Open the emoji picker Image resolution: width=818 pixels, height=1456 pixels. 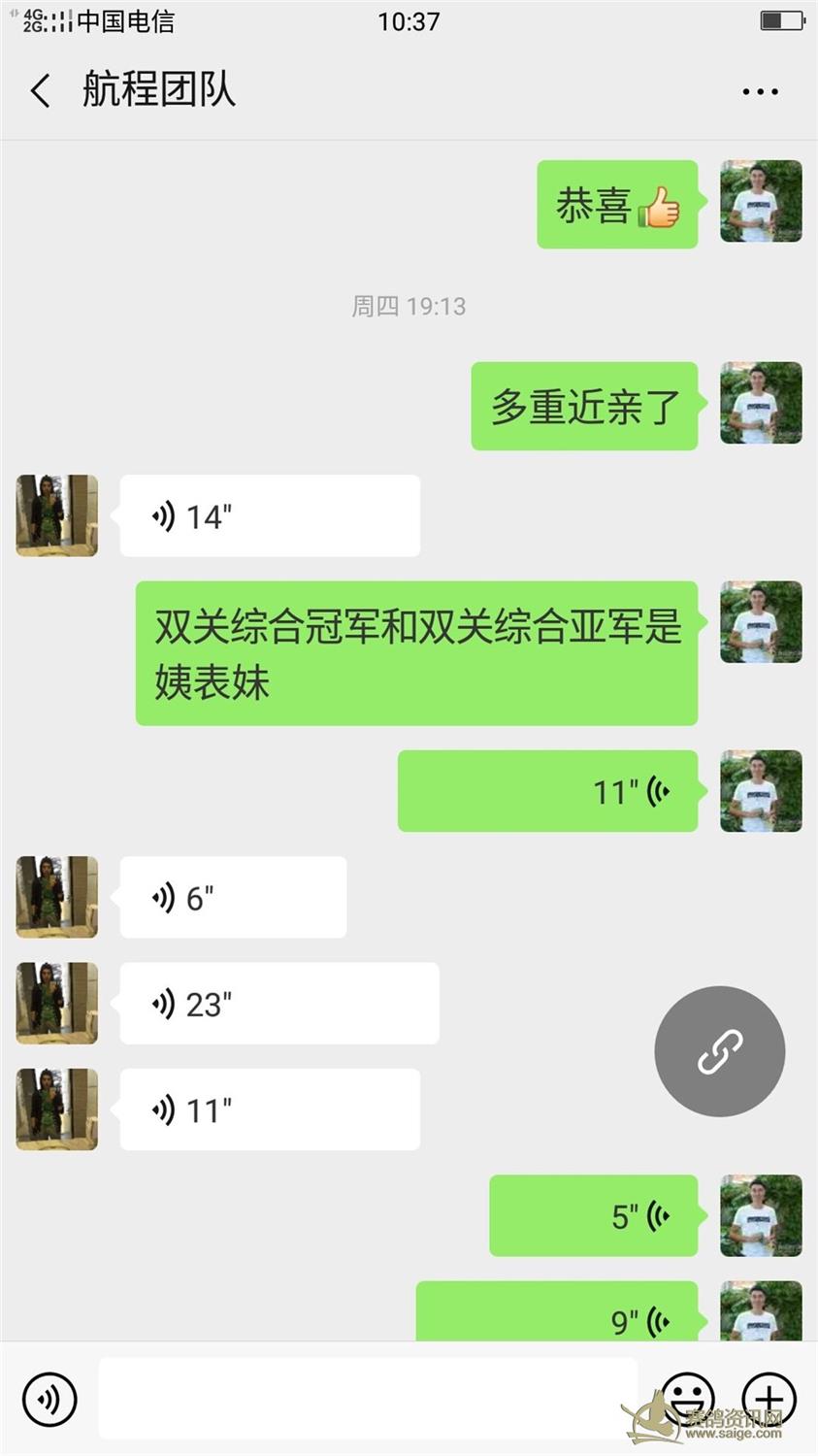pos(687,1399)
